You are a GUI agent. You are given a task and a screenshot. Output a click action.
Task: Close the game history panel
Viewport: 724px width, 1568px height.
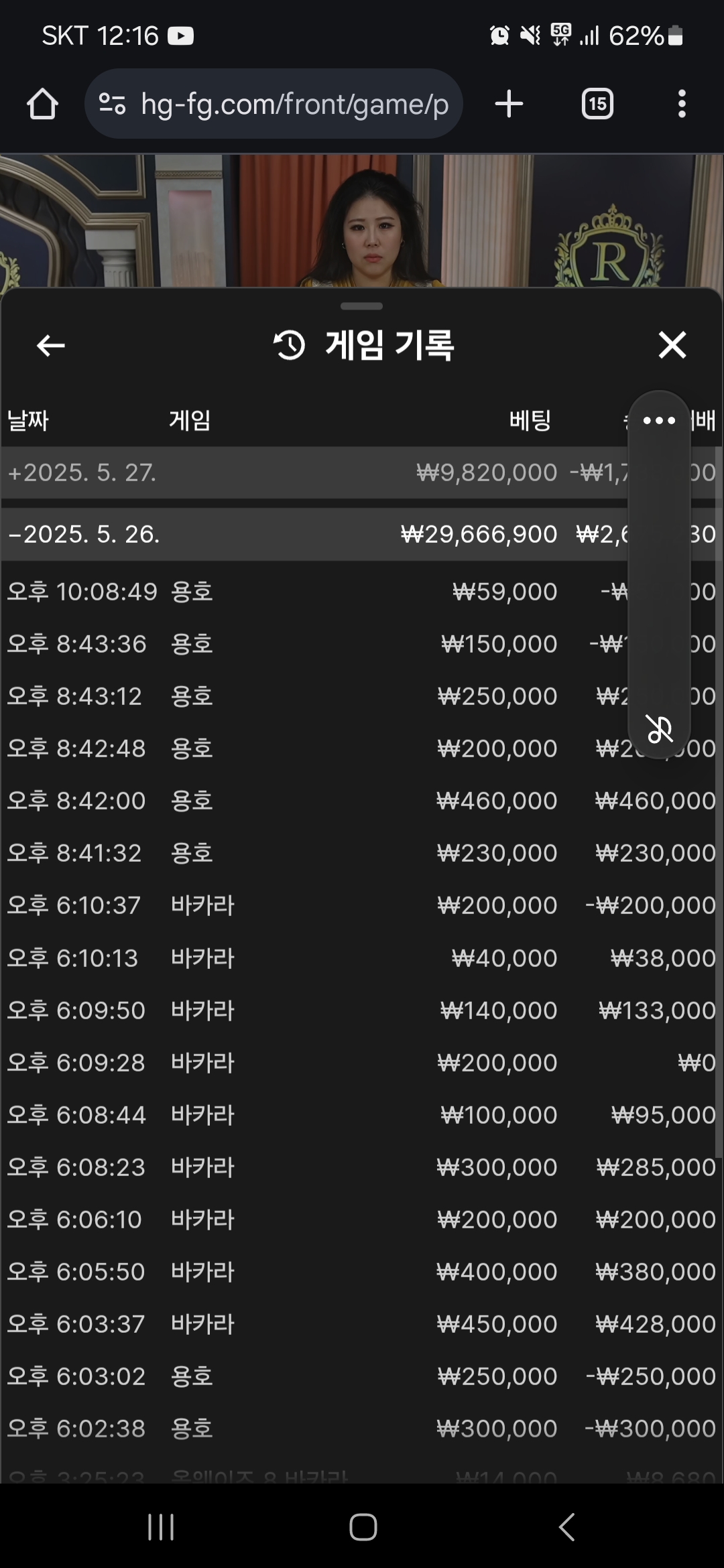pyautogui.click(x=672, y=346)
